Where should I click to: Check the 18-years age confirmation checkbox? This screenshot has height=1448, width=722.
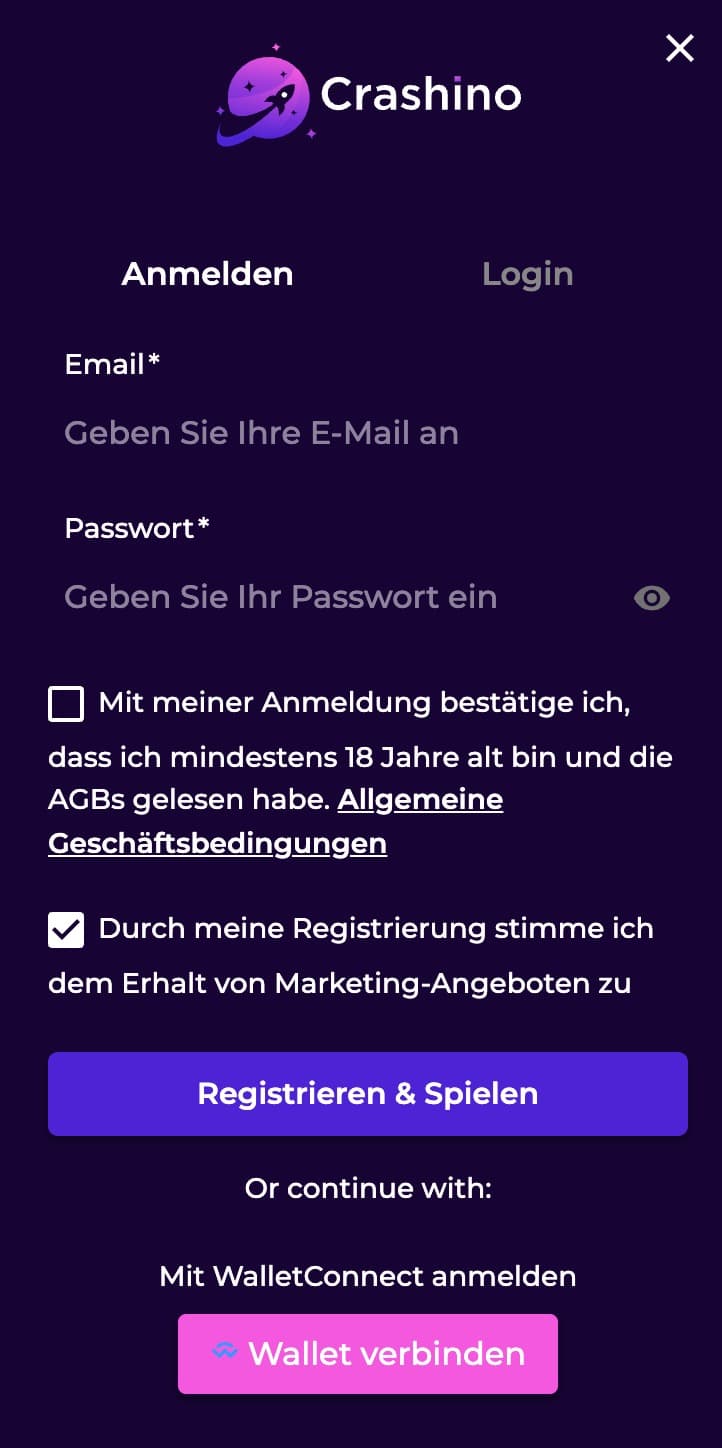tap(65, 703)
